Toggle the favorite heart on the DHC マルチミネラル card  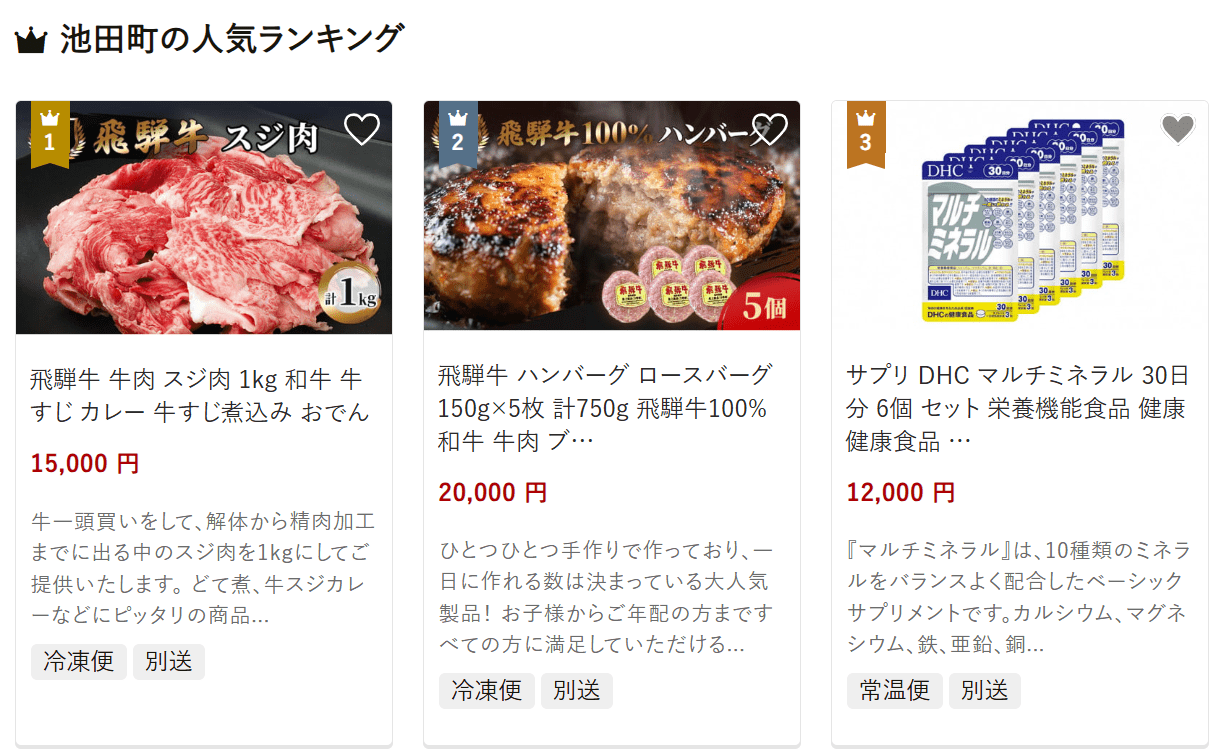pyautogui.click(x=1177, y=129)
